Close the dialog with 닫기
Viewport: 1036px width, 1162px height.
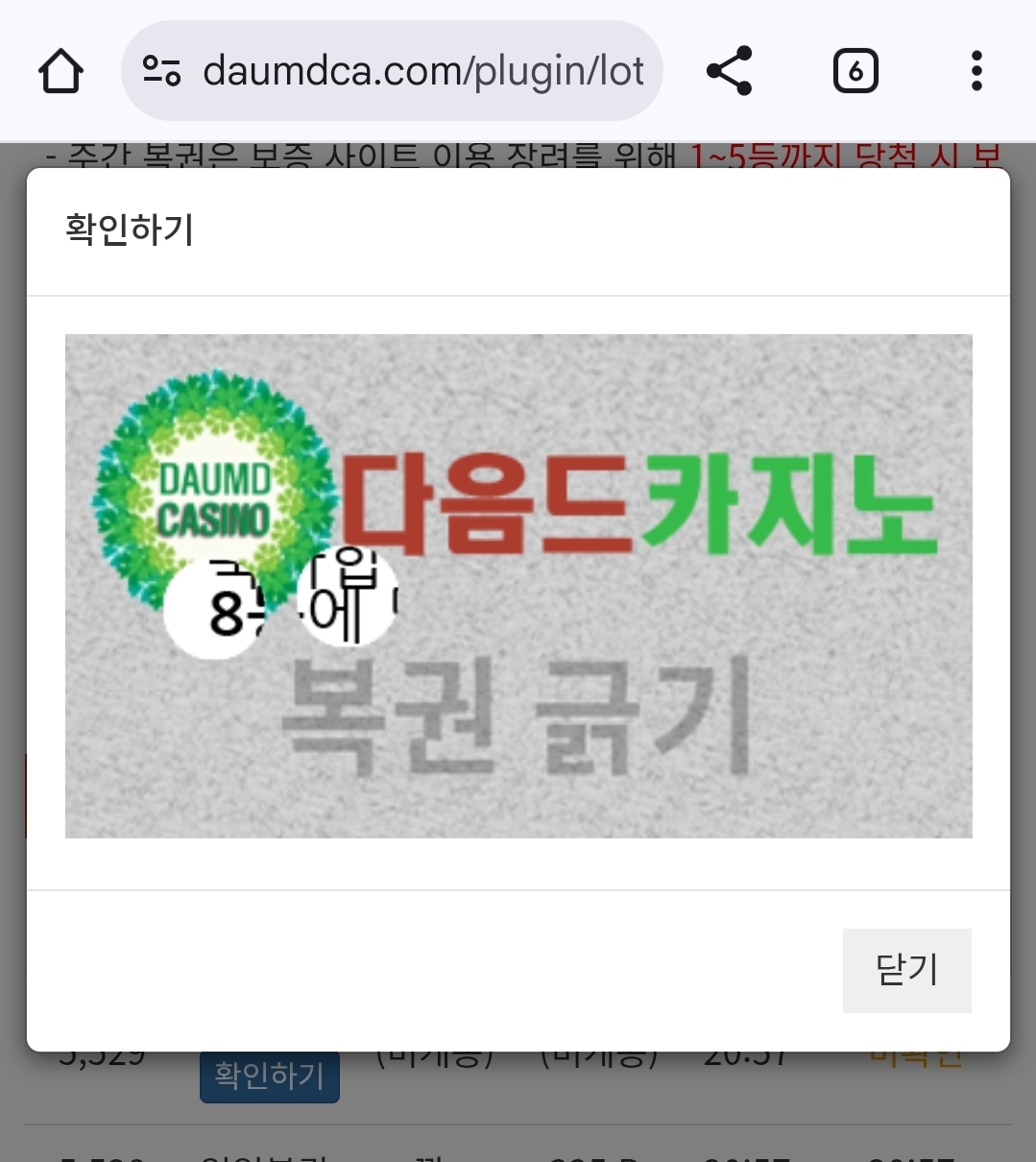(906, 970)
